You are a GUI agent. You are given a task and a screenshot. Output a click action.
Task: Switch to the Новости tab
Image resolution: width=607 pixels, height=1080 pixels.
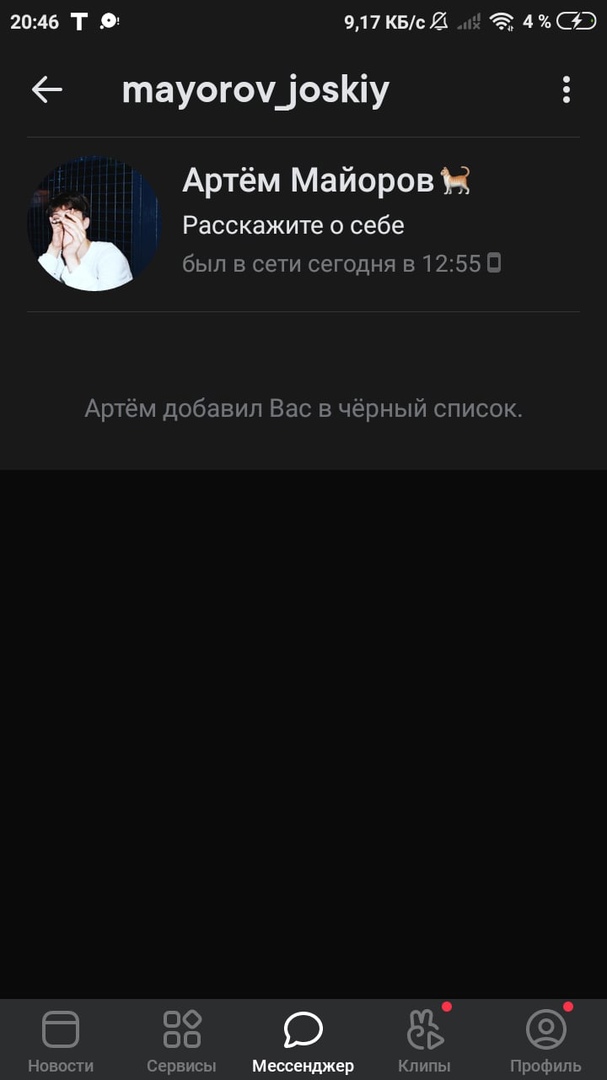pyautogui.click(x=60, y=1040)
